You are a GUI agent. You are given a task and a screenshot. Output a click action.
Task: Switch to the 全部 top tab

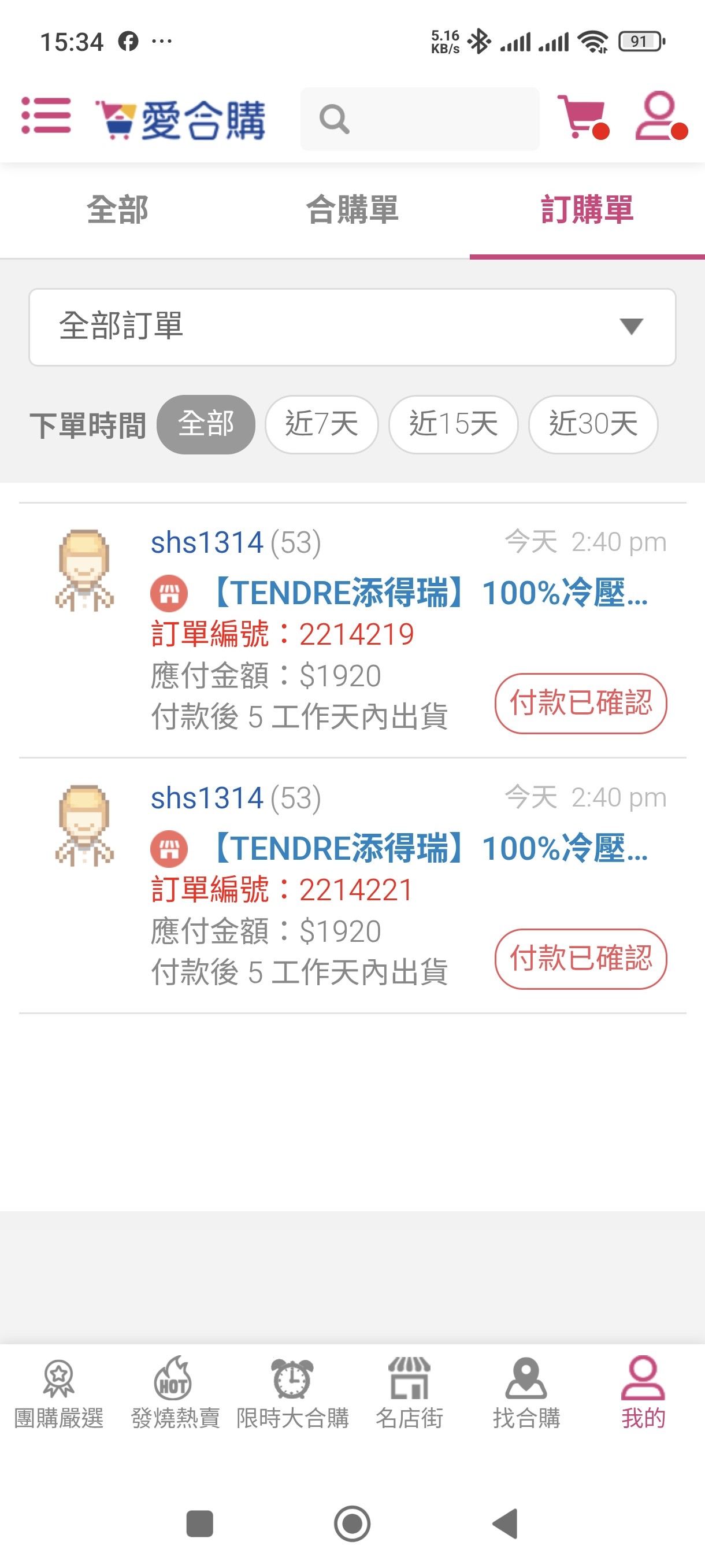pyautogui.click(x=117, y=209)
